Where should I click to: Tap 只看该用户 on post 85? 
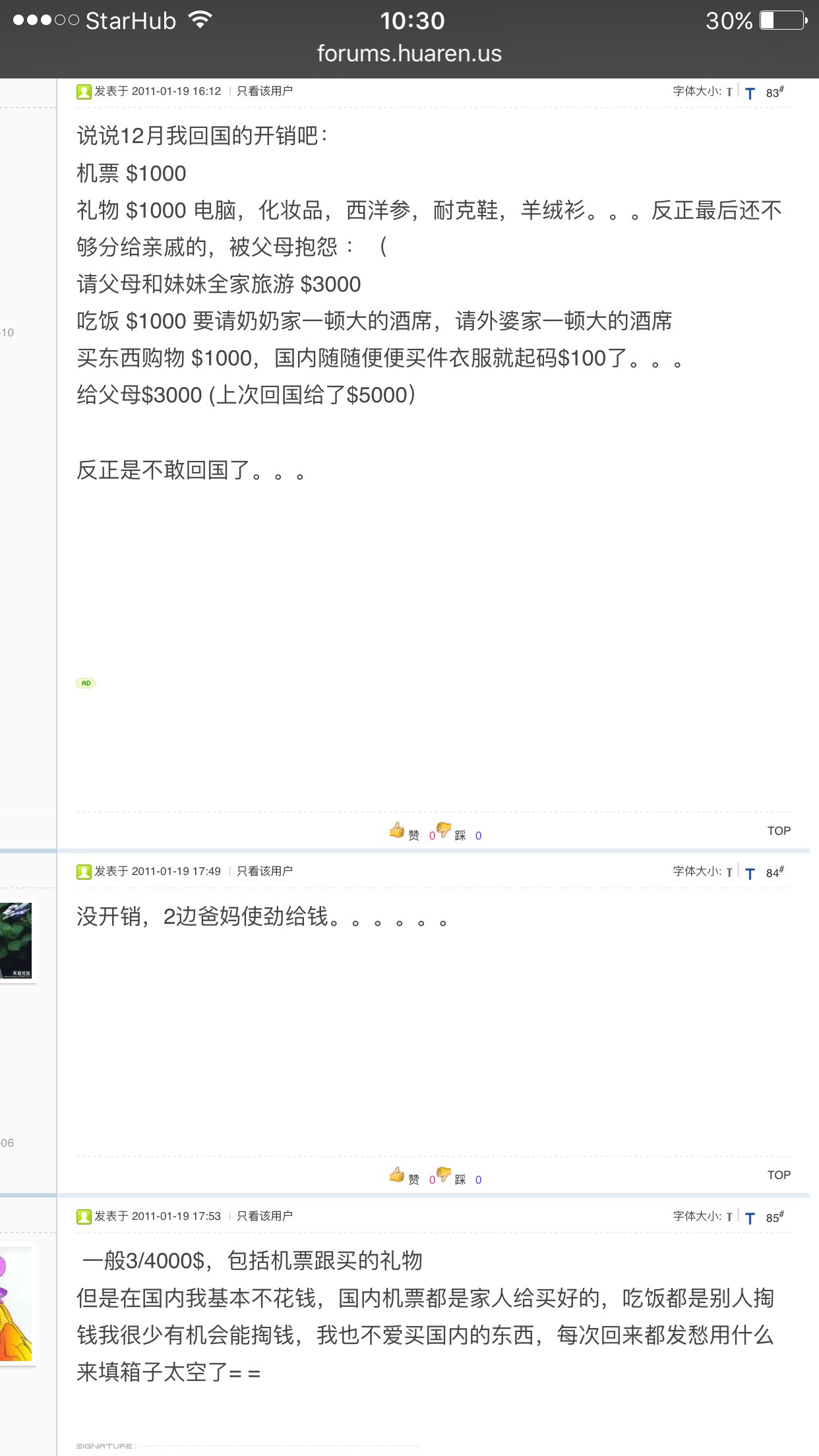(x=264, y=1216)
